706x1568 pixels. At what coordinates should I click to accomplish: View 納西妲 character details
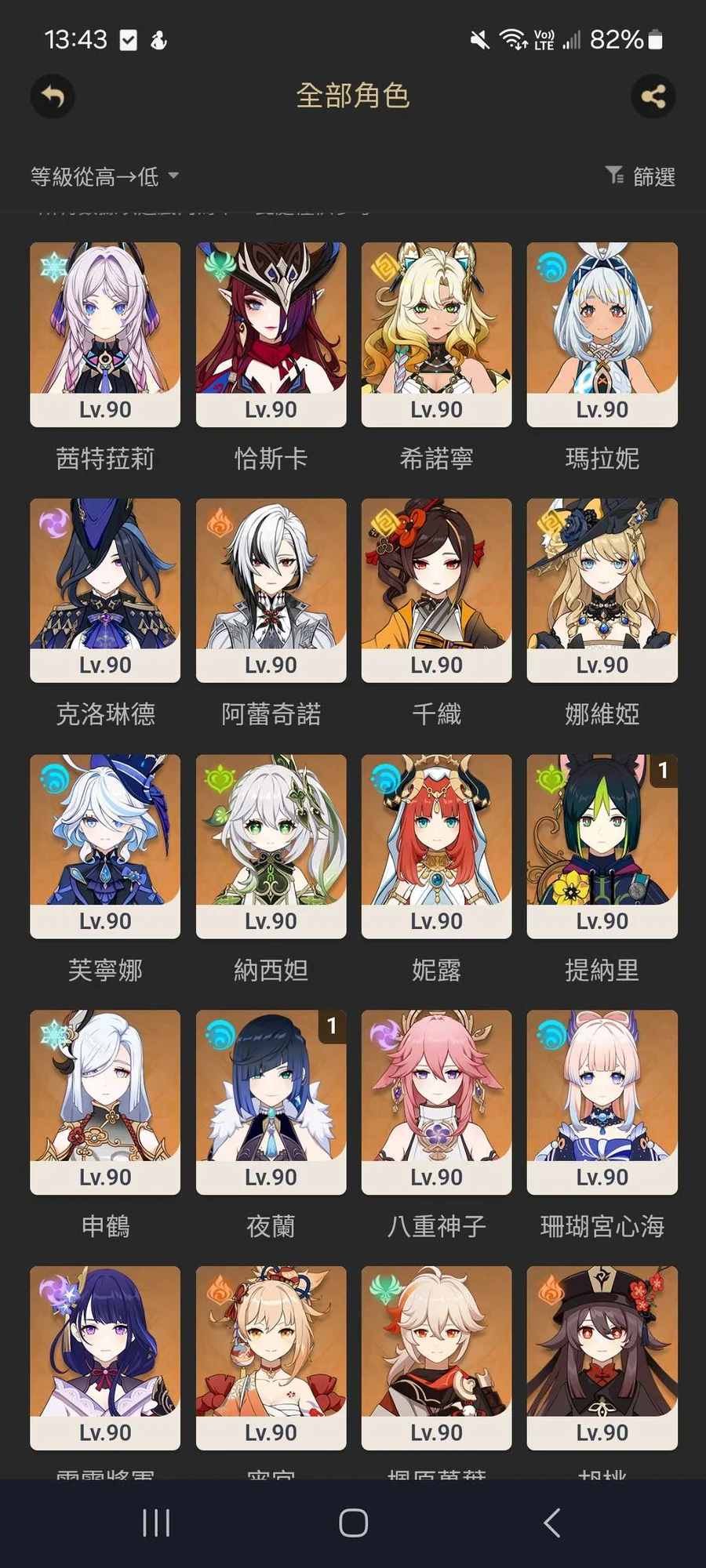(271, 847)
